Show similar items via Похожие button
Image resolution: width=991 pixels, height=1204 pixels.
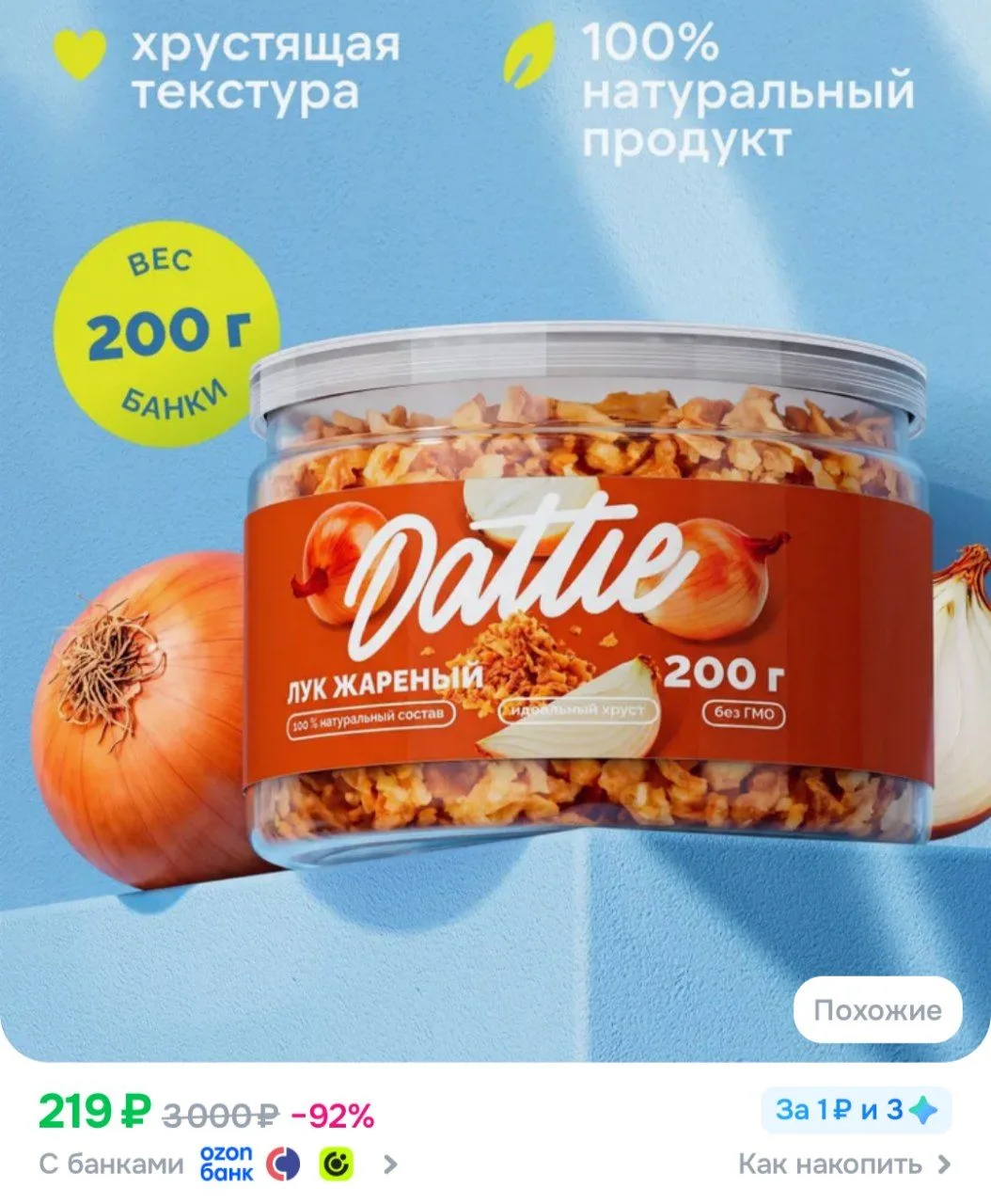(877, 1011)
